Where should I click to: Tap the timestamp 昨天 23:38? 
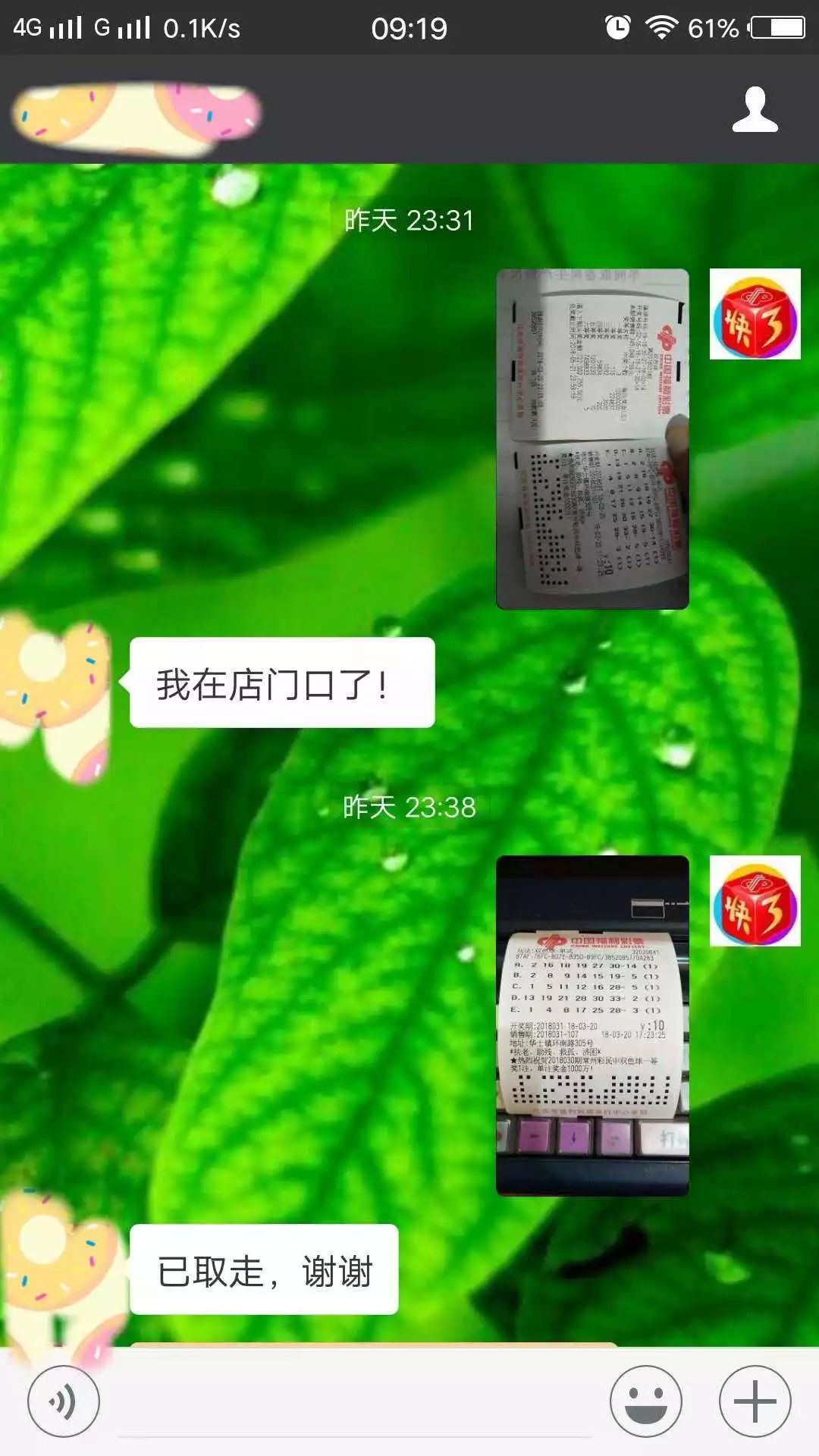tap(409, 808)
